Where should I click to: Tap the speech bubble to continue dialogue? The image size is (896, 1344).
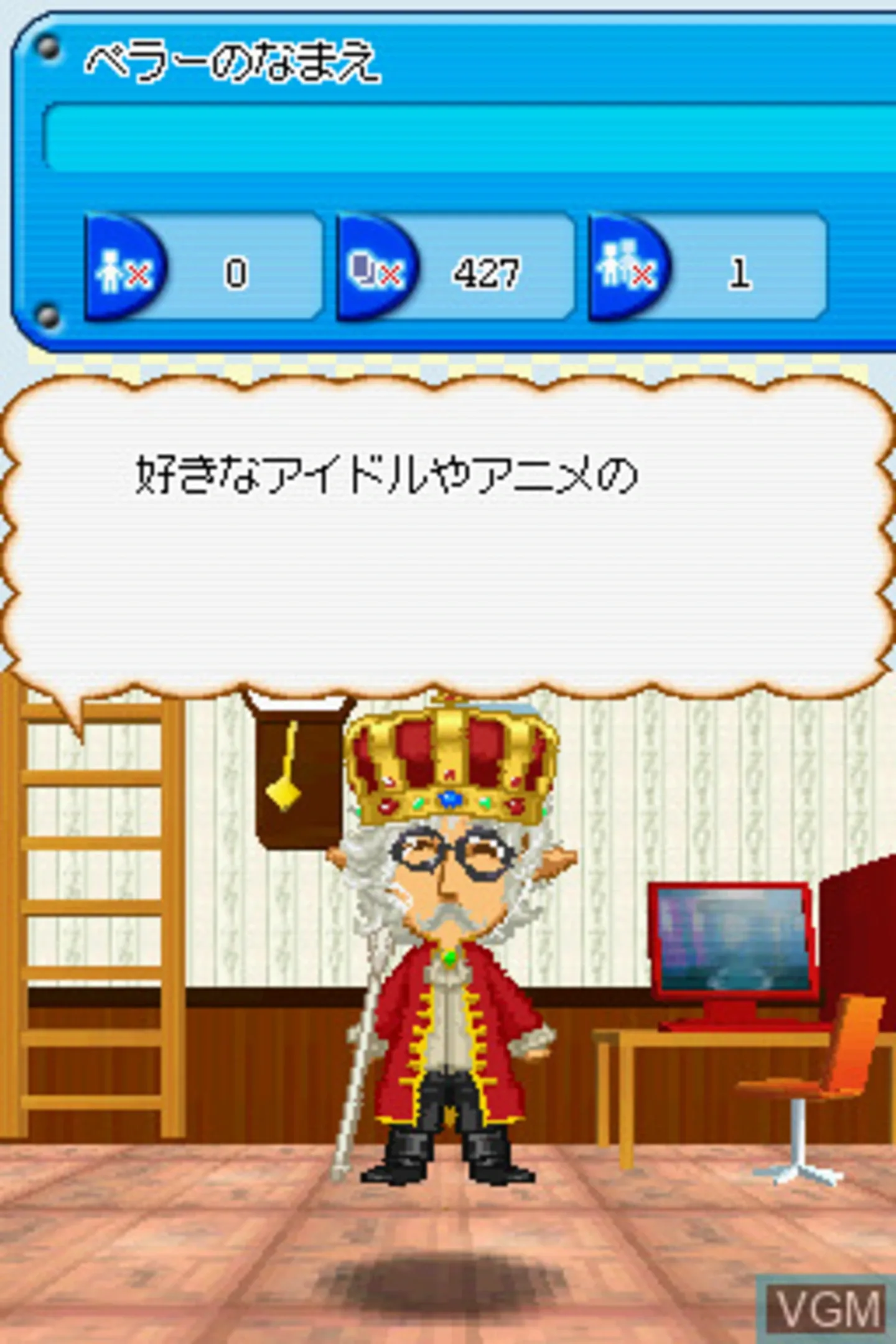pos(448,535)
